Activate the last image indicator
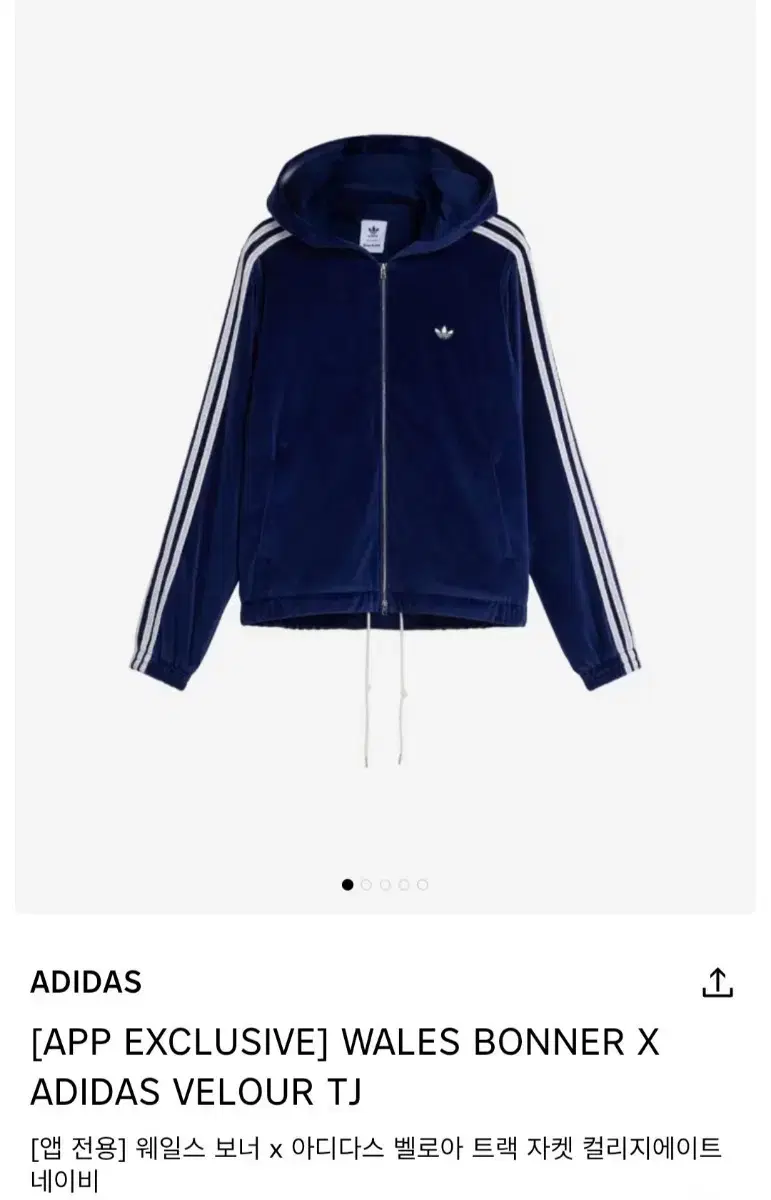The width and height of the screenshot is (771, 1200). point(422,884)
